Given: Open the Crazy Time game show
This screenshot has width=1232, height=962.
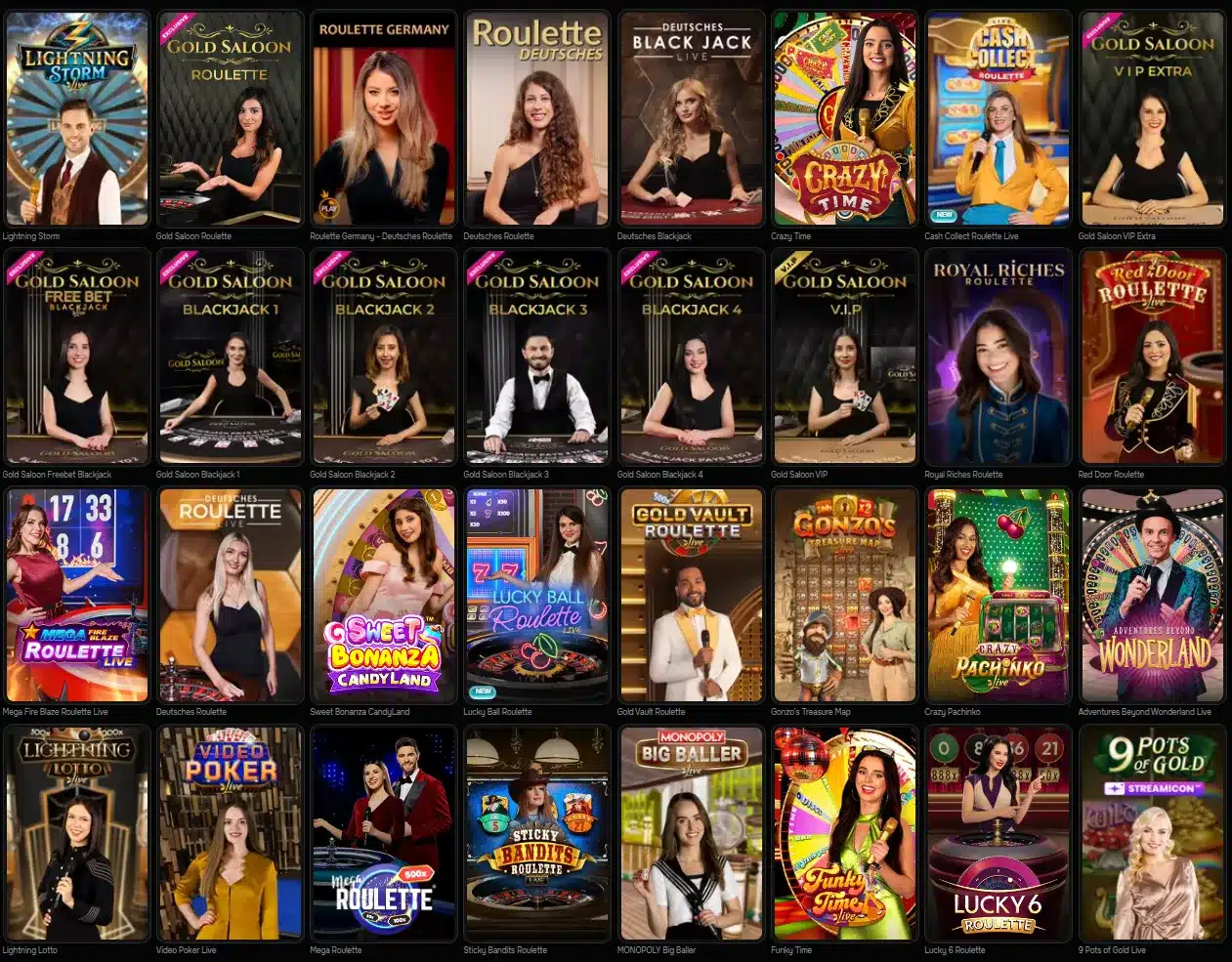Looking at the screenshot, I should point(844,119).
